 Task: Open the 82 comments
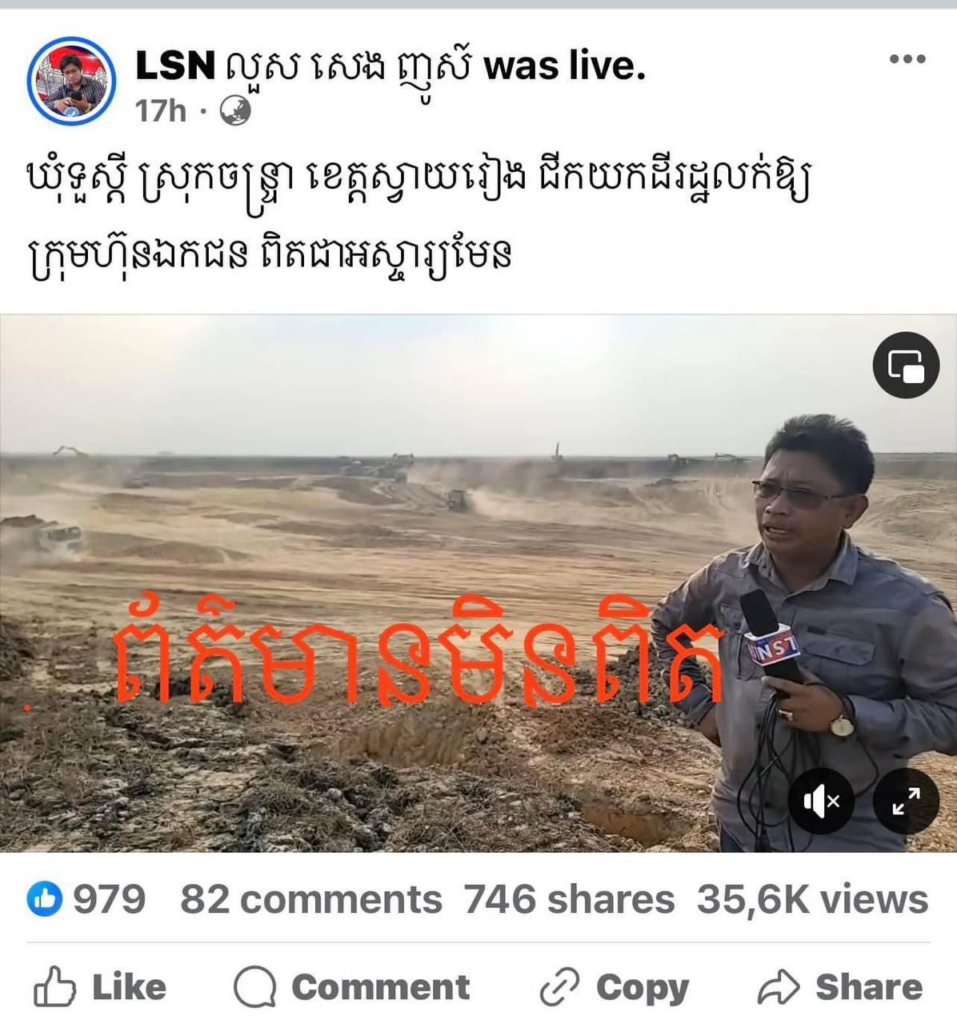tap(310, 900)
